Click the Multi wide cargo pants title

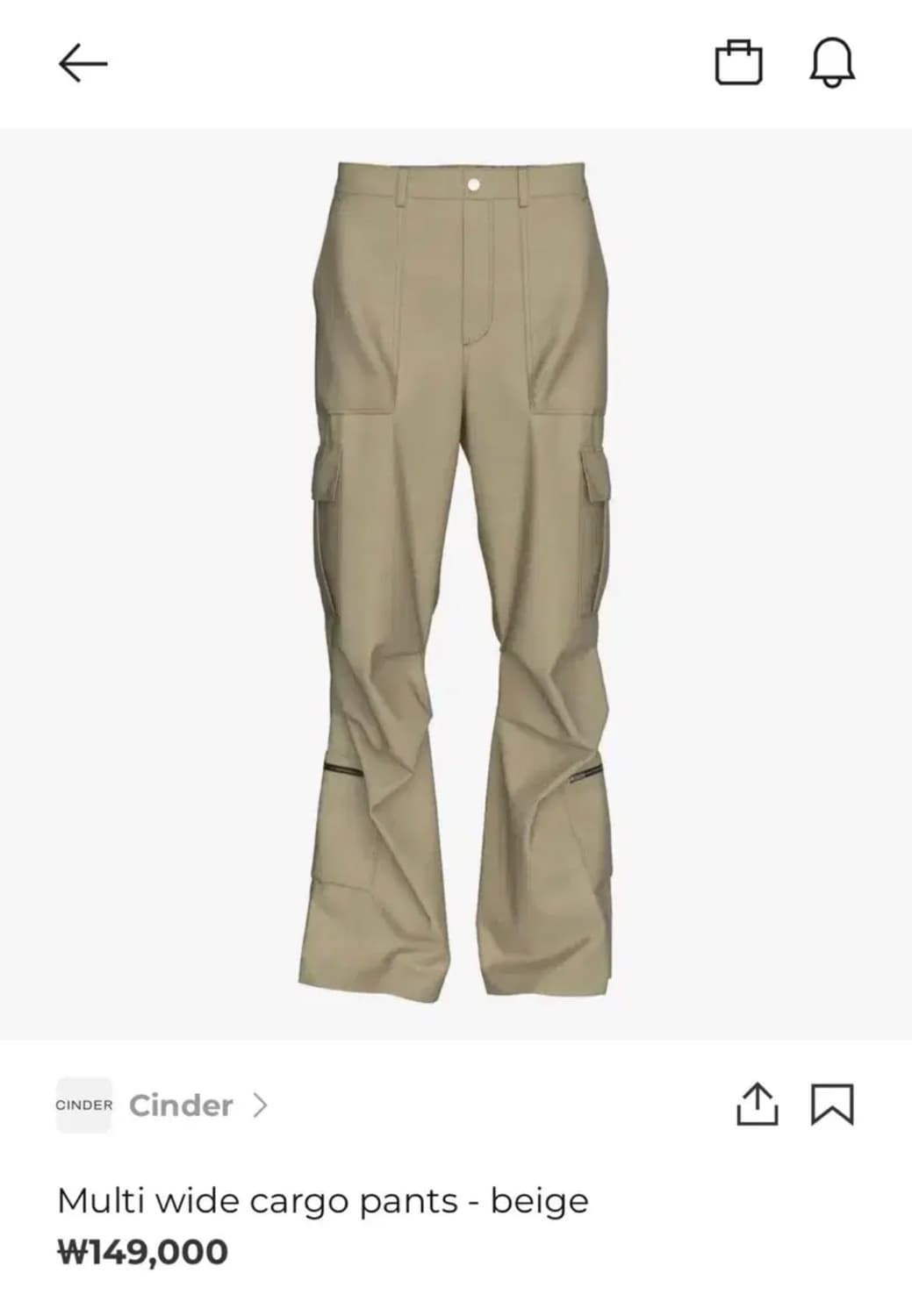(x=322, y=1201)
